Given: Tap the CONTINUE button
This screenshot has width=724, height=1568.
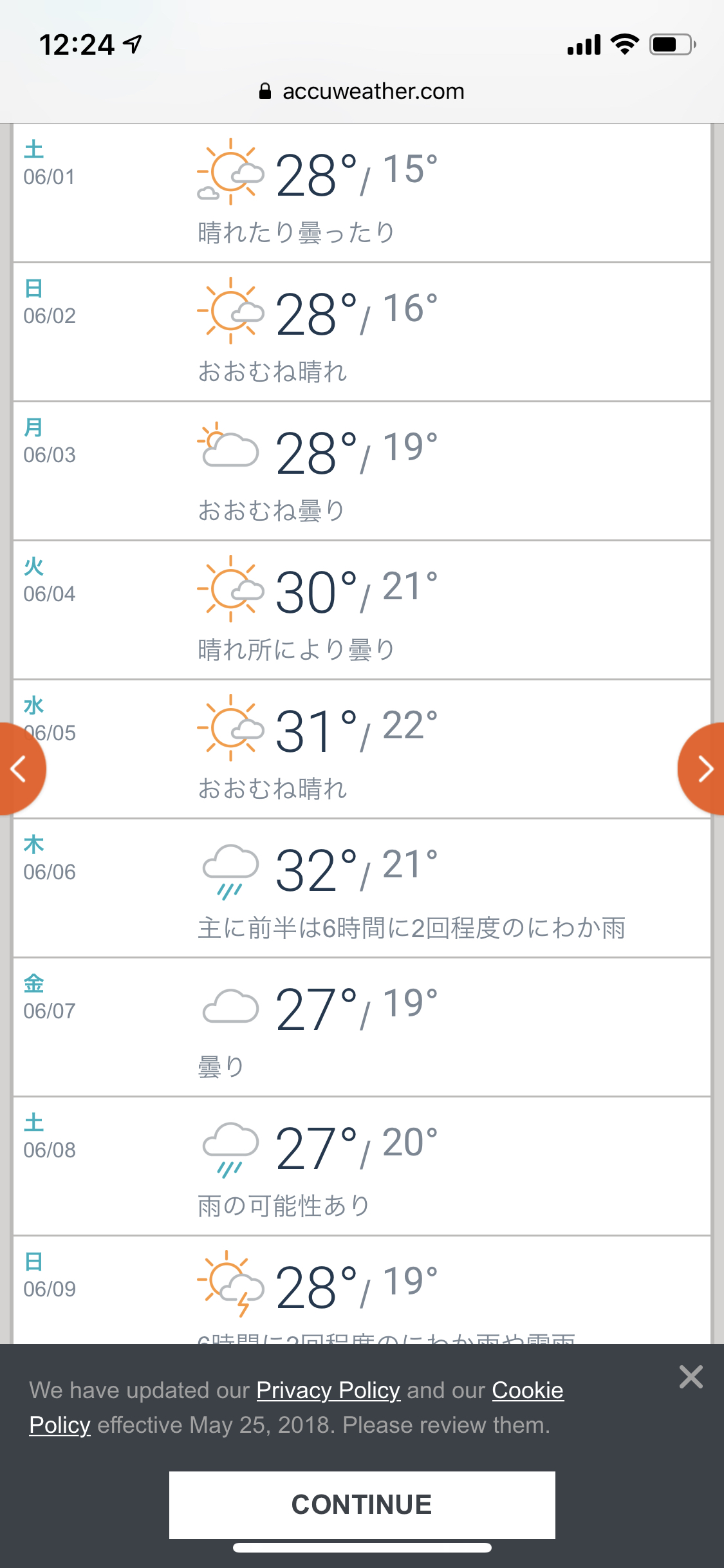Looking at the screenshot, I should click(362, 1505).
